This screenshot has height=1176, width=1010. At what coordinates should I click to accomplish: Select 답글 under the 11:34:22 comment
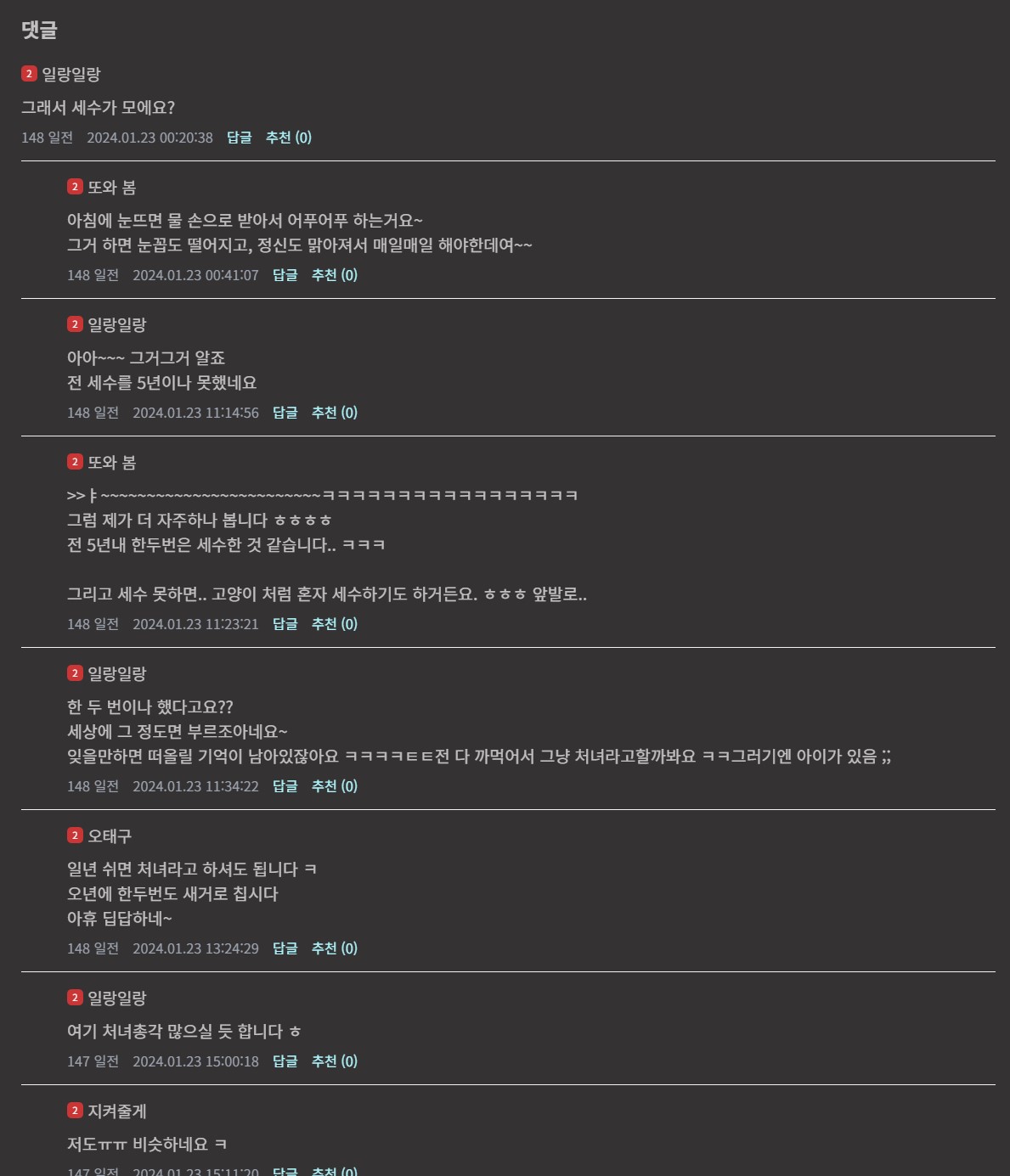285,786
